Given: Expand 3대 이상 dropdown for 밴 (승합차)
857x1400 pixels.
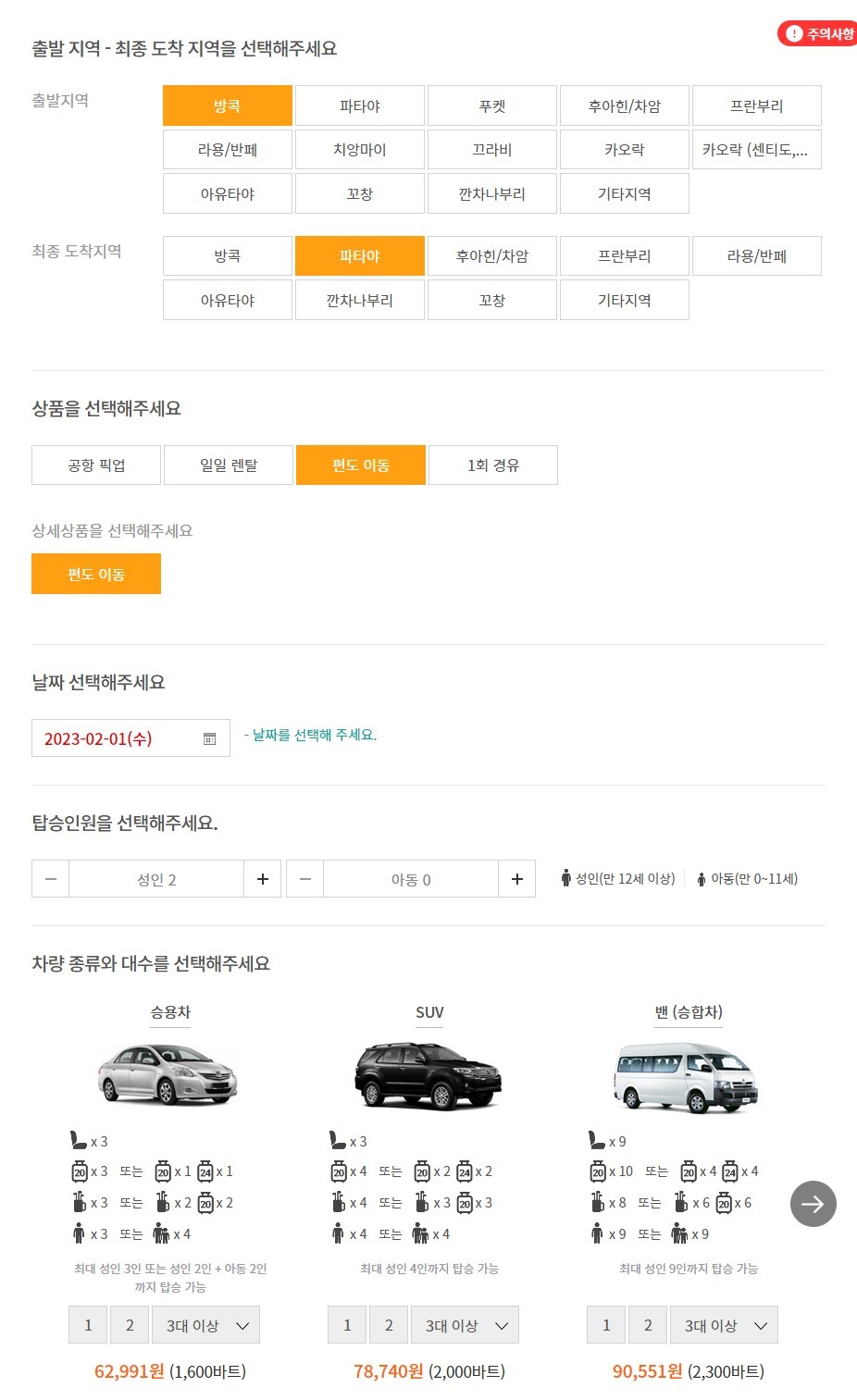Looking at the screenshot, I should [x=724, y=1324].
